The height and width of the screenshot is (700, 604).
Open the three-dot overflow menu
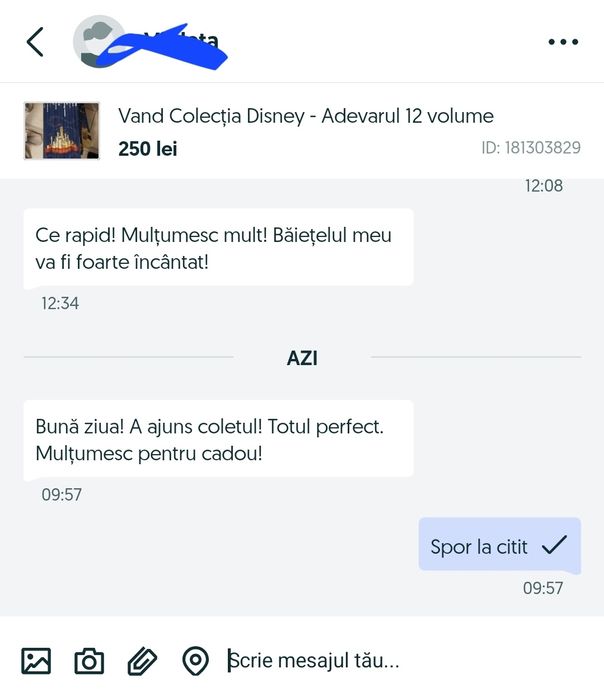click(563, 42)
